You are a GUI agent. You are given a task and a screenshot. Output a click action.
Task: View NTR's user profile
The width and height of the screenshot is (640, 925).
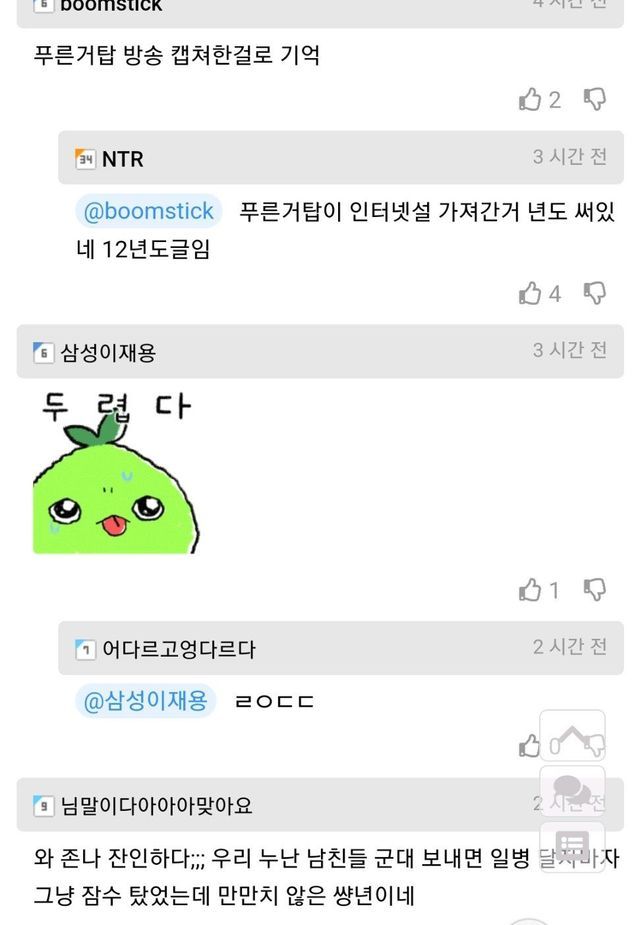[x=122, y=159]
